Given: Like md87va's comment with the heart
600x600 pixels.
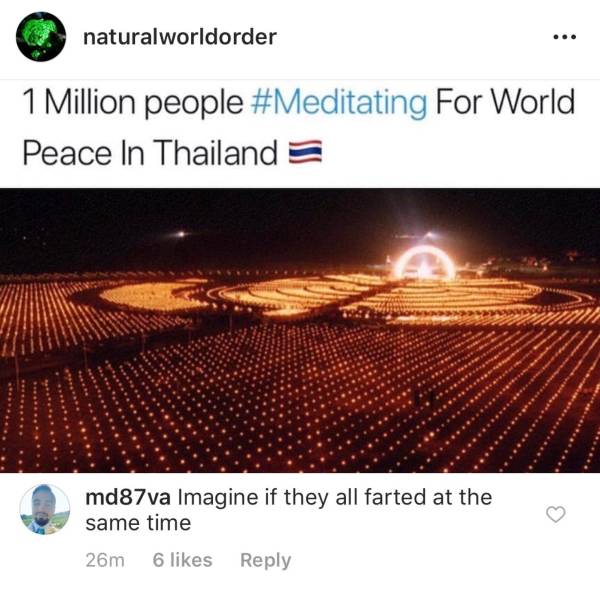Looking at the screenshot, I should click(x=556, y=514).
